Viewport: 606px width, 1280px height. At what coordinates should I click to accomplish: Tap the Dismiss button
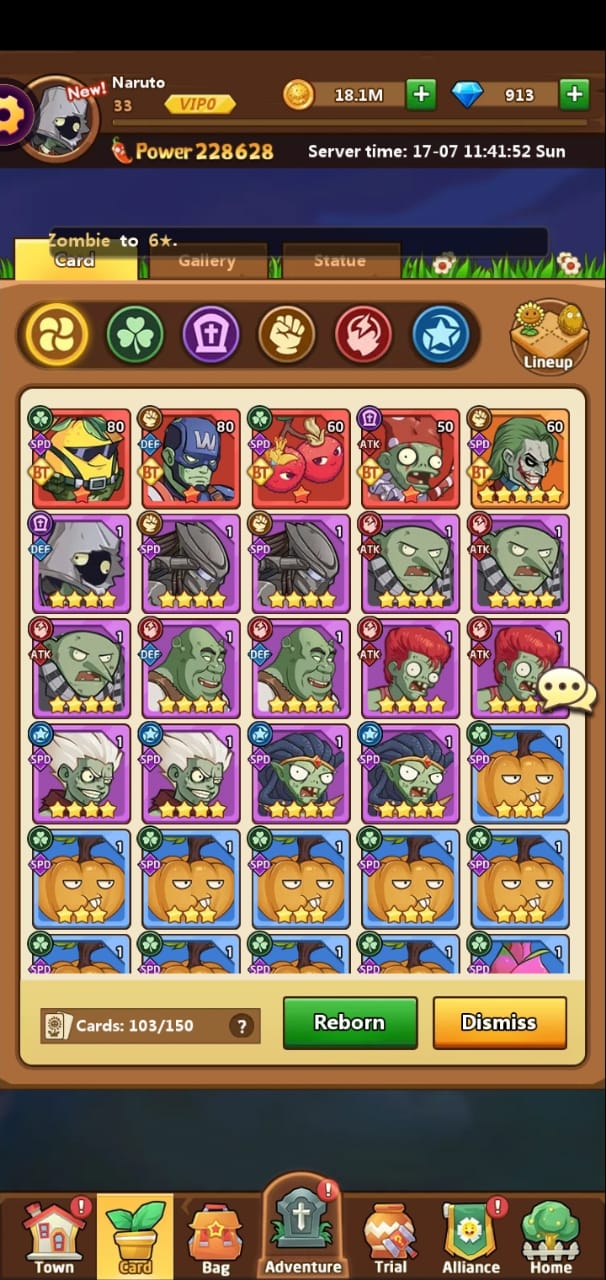[499, 1022]
